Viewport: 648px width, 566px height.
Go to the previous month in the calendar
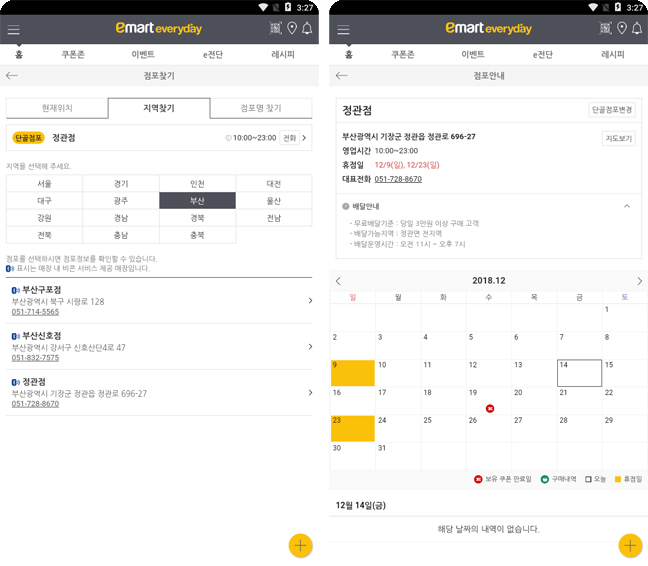coord(338,281)
